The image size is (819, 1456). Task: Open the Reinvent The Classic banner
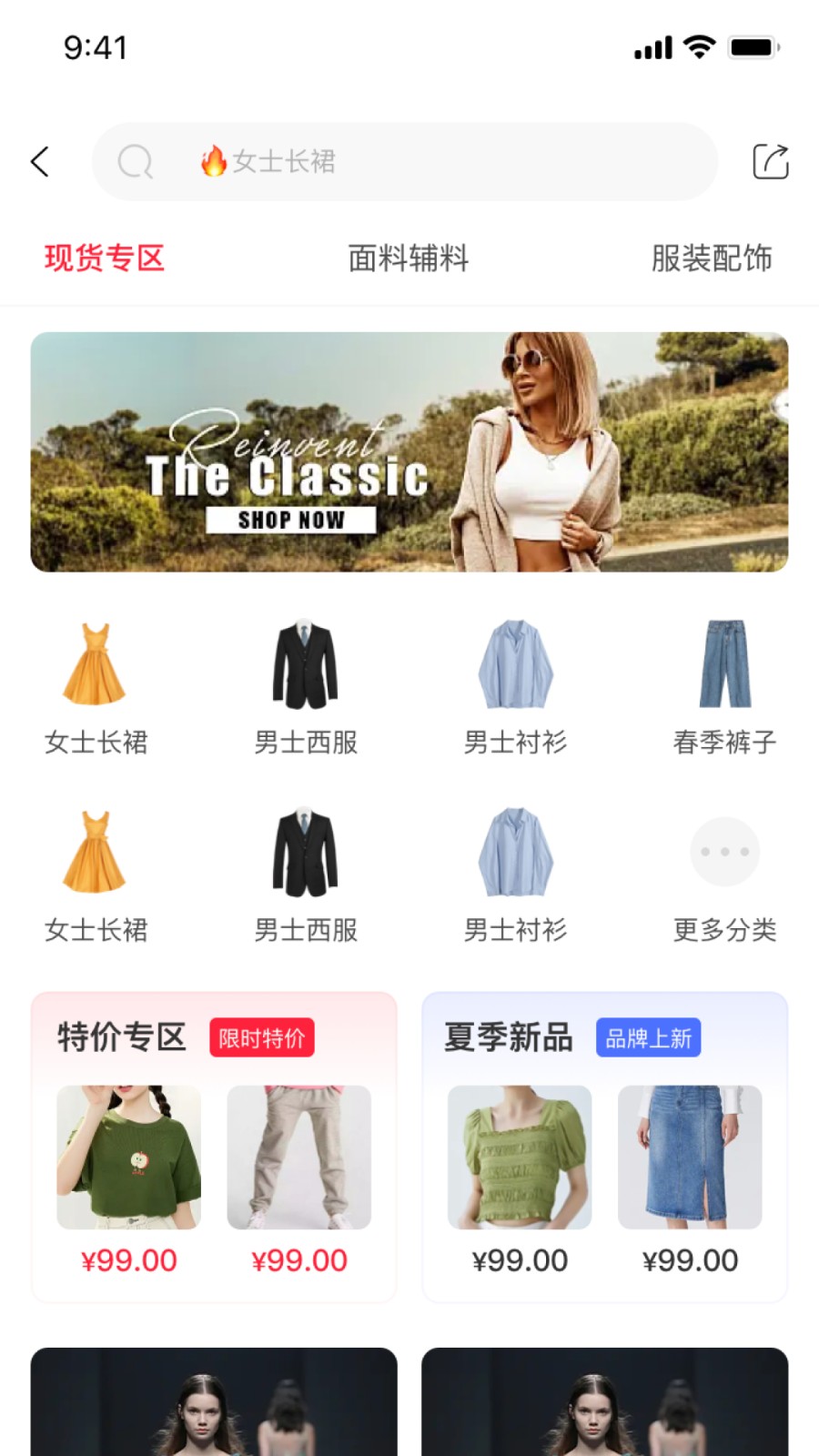point(409,452)
